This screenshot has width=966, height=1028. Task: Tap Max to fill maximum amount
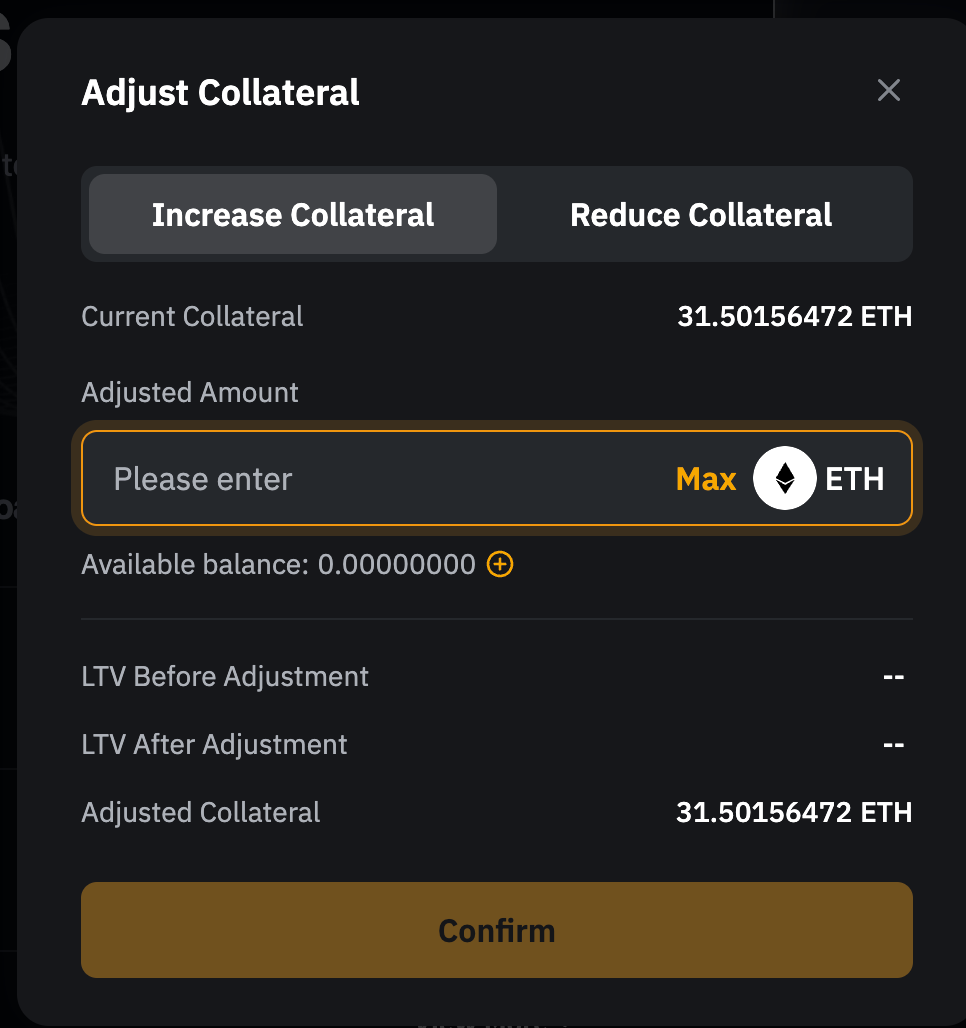(x=706, y=479)
